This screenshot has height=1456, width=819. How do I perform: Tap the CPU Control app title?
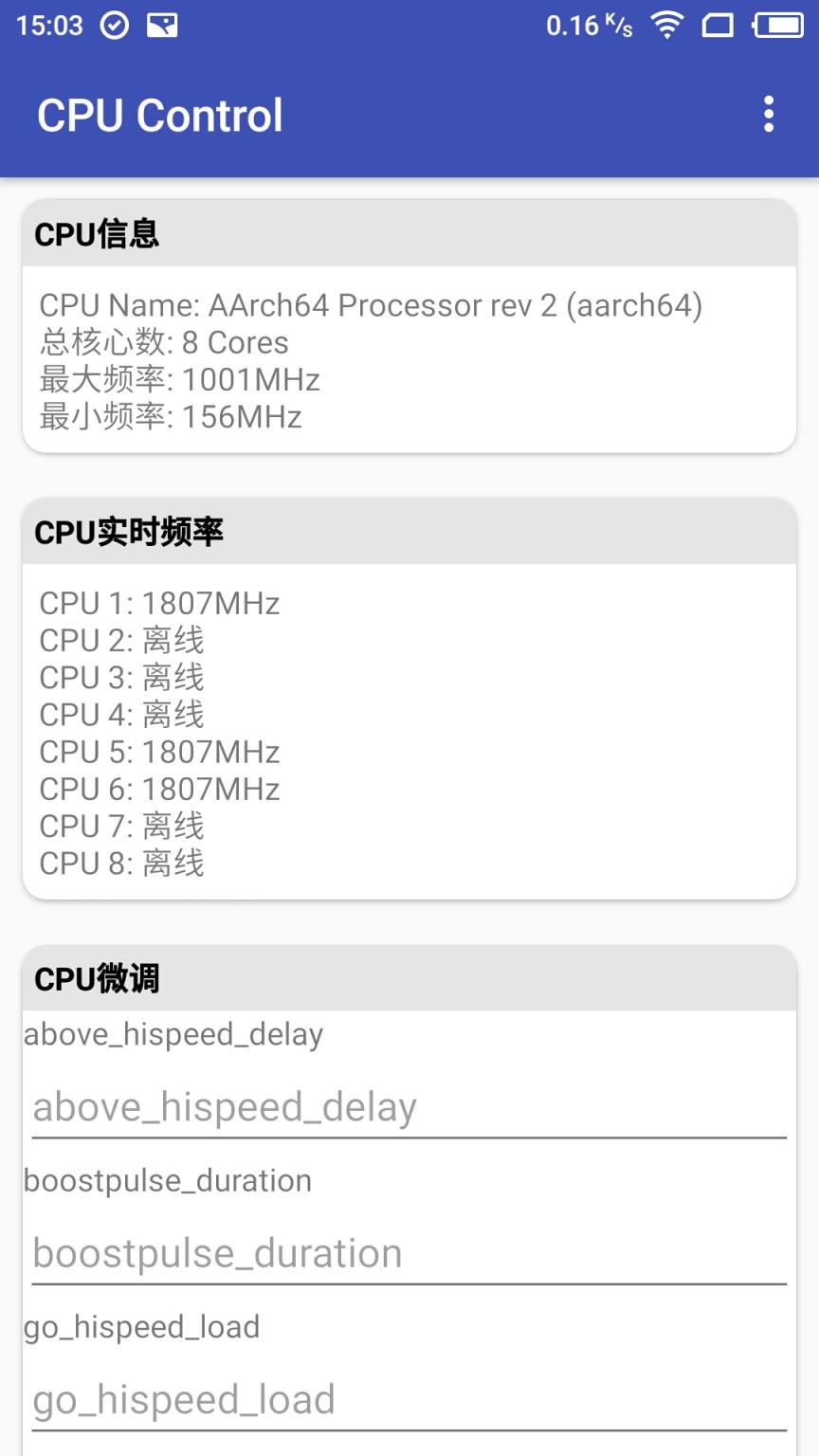tap(159, 114)
